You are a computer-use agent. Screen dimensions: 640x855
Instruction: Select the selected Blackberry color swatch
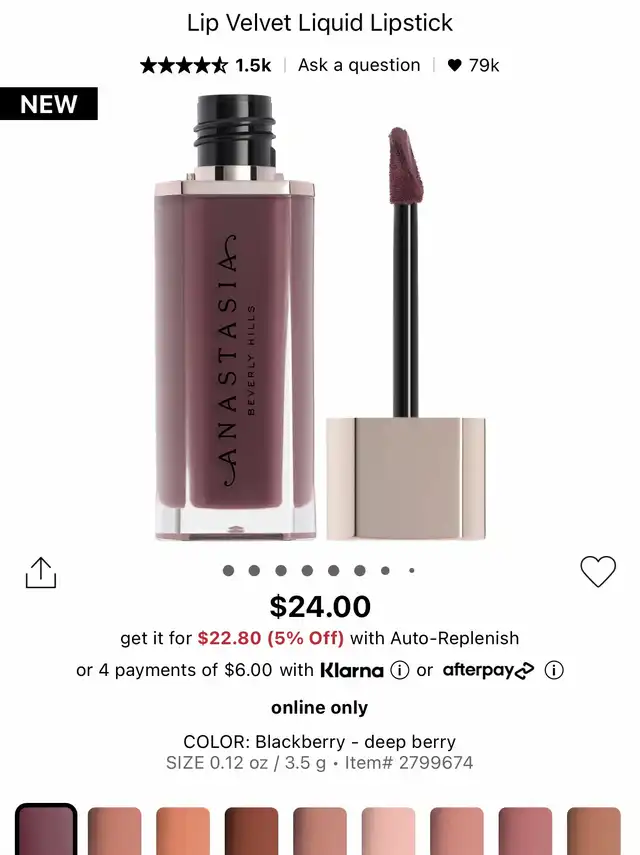[x=46, y=832]
